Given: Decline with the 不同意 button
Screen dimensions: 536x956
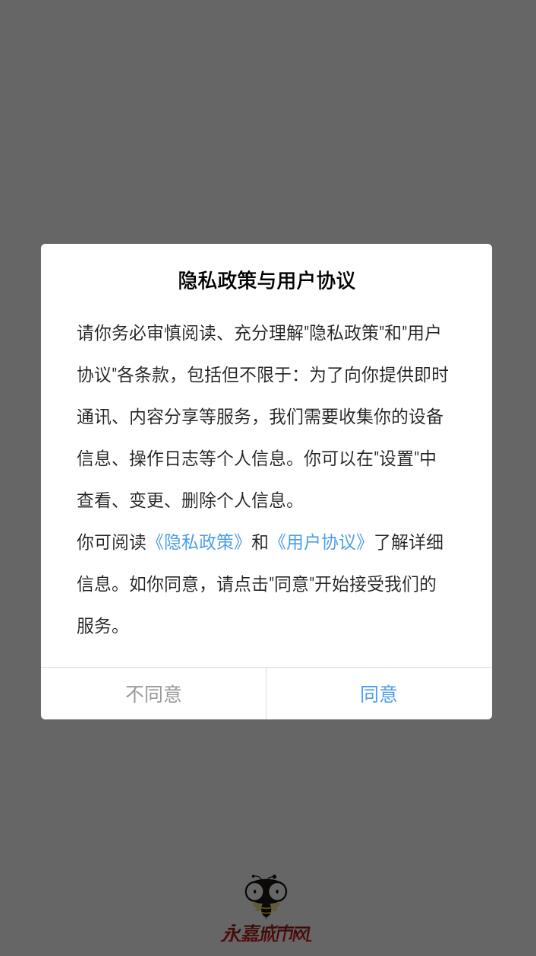Looking at the screenshot, I should pyautogui.click(x=154, y=694).
